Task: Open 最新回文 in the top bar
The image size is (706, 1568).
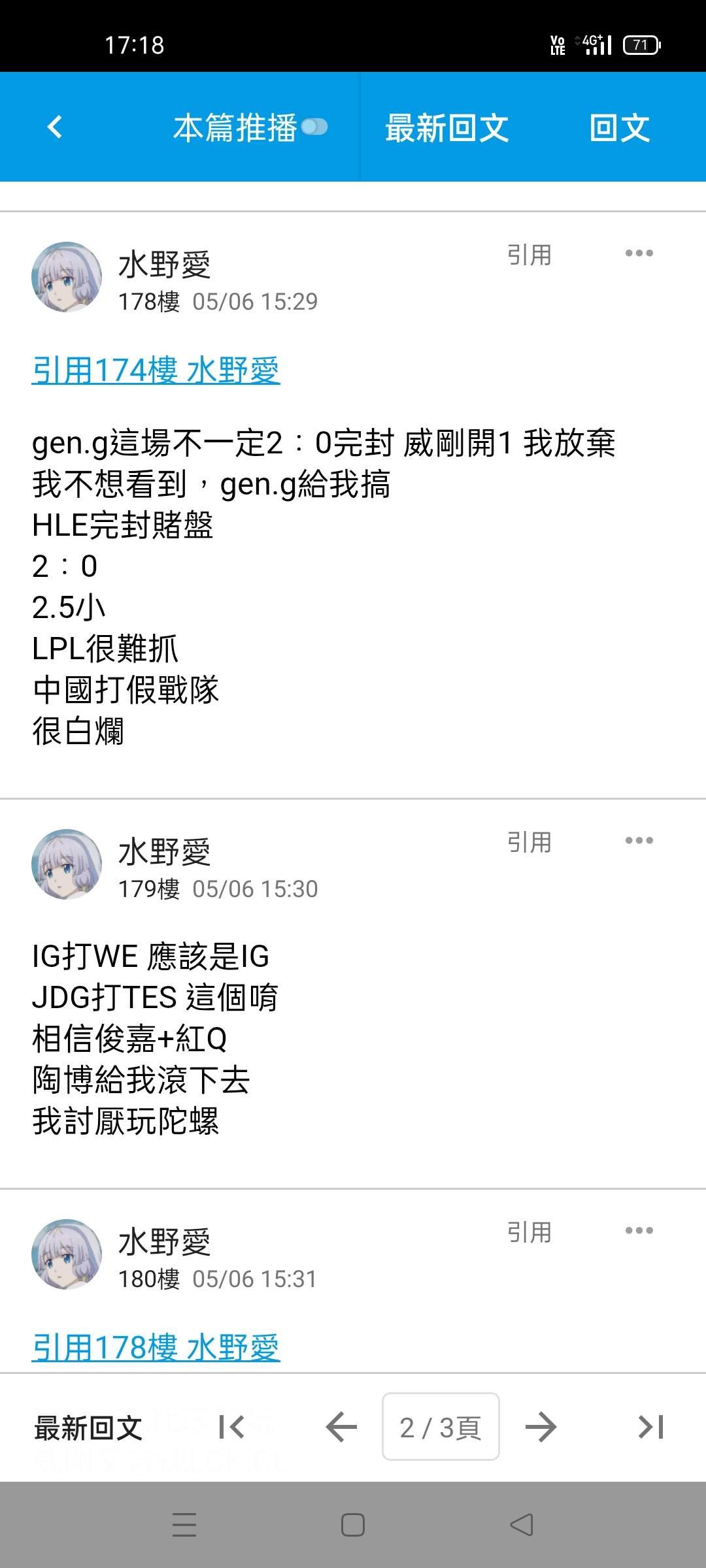Action: pos(447,127)
